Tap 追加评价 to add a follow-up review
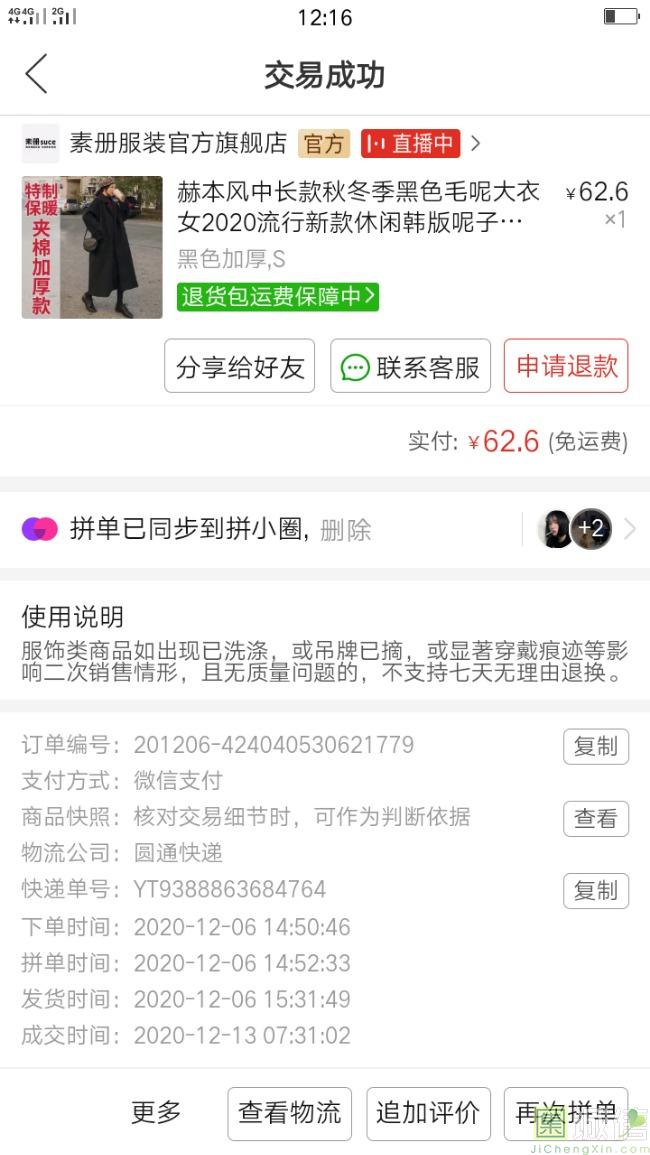Viewport: 650px width, 1155px height. tap(428, 1114)
